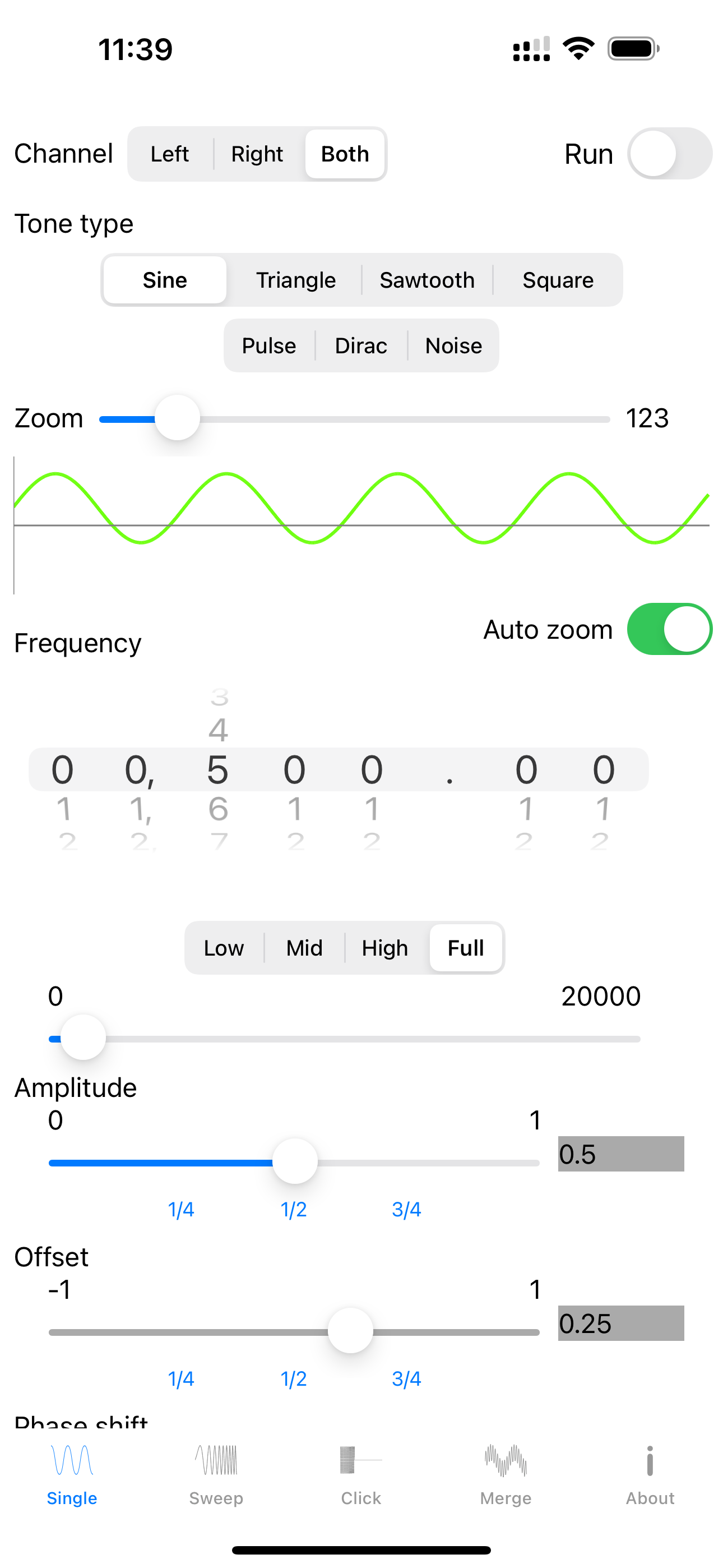Select digit 4 in the frequency picker wheel

tap(219, 730)
